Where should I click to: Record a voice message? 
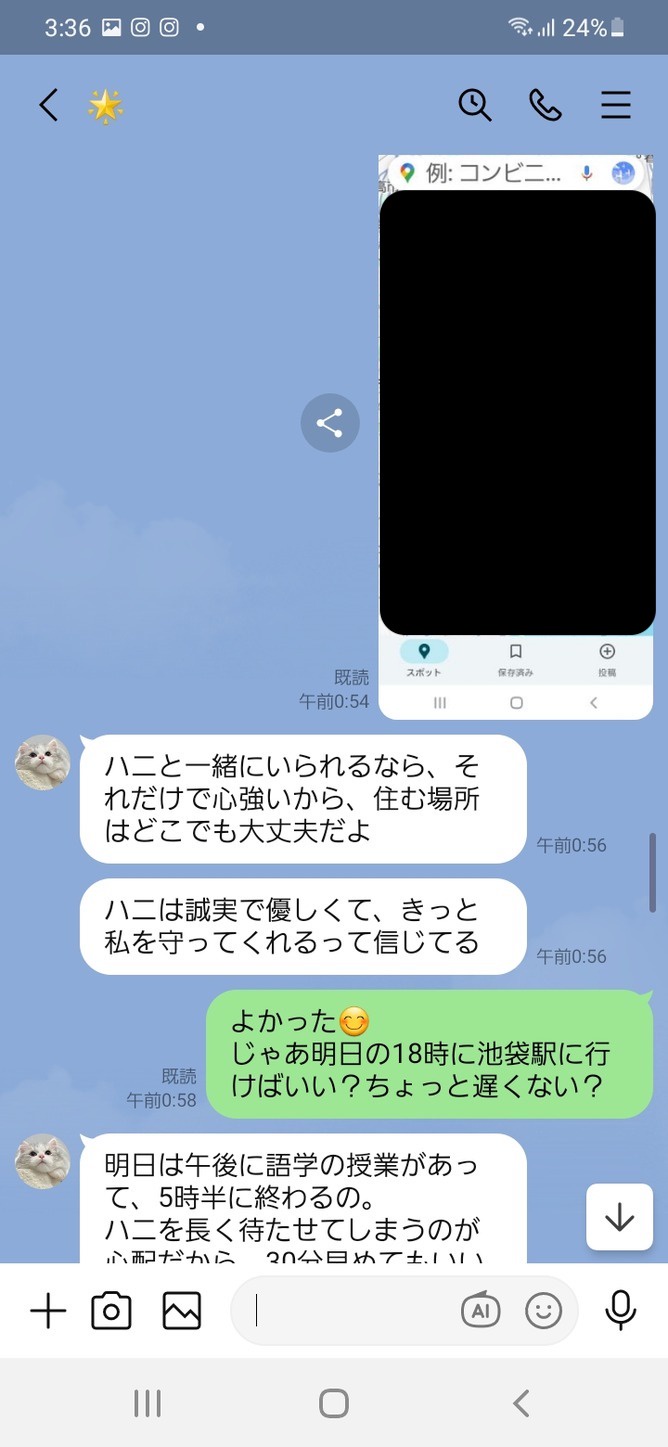(x=620, y=1311)
